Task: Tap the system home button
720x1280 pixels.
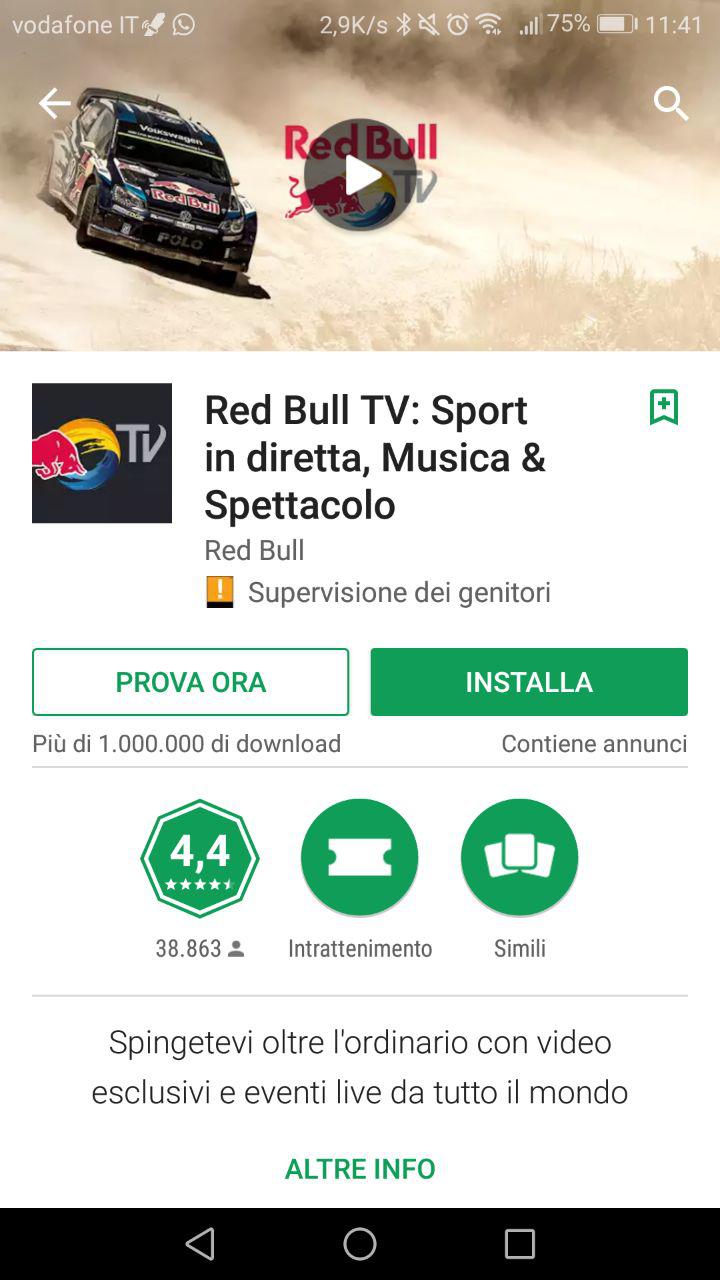Action: pos(360,1244)
